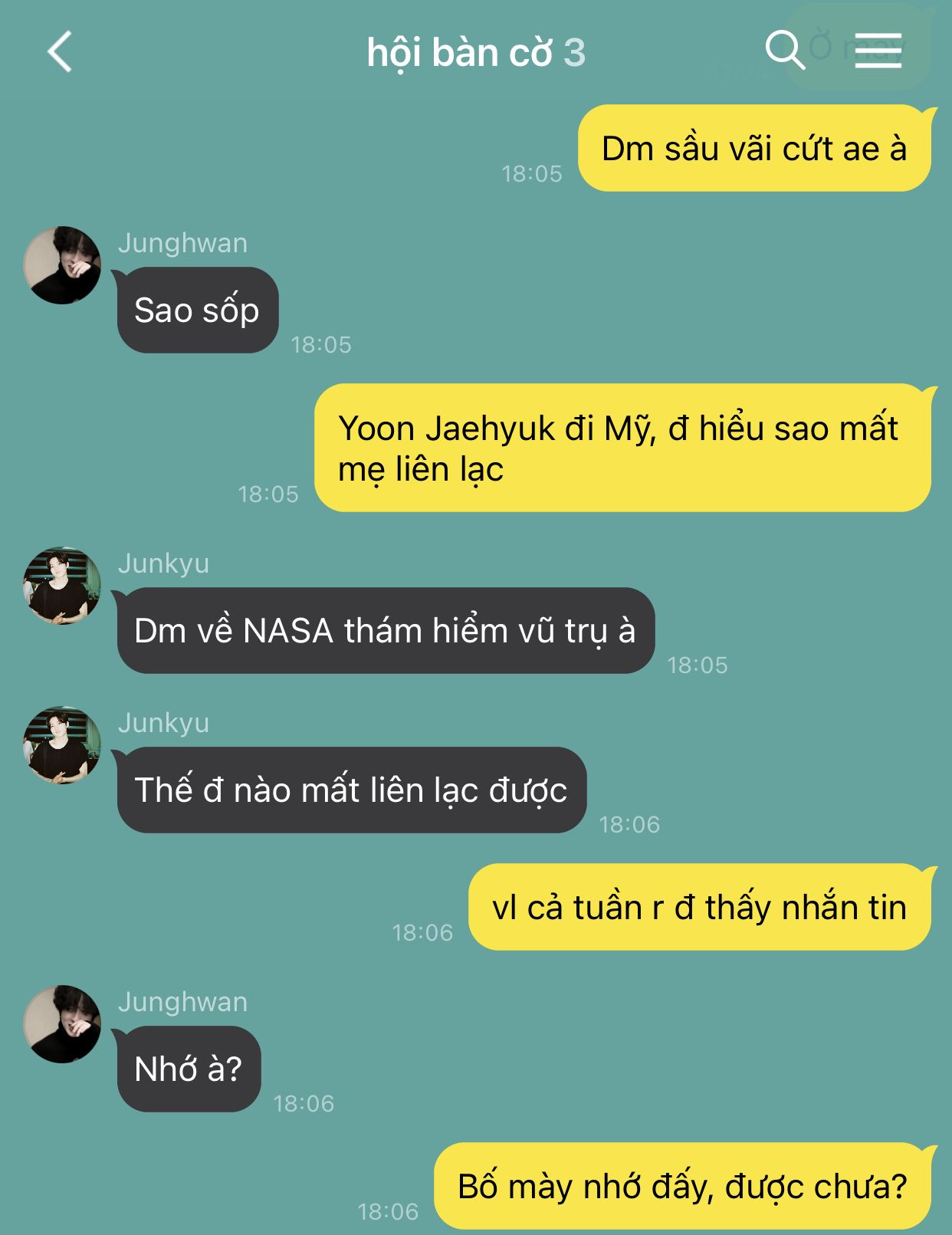View Junkyu's avatar next to NASA message
The height and width of the screenshot is (1235, 952).
tap(62, 586)
